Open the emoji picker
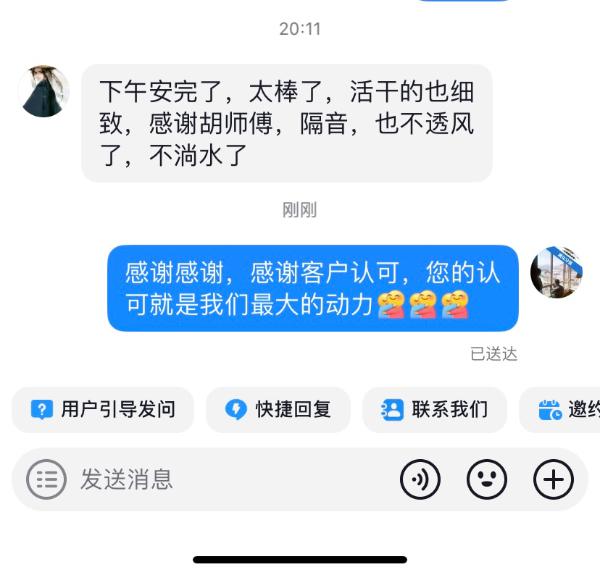This screenshot has width=600, height=575. (x=487, y=480)
